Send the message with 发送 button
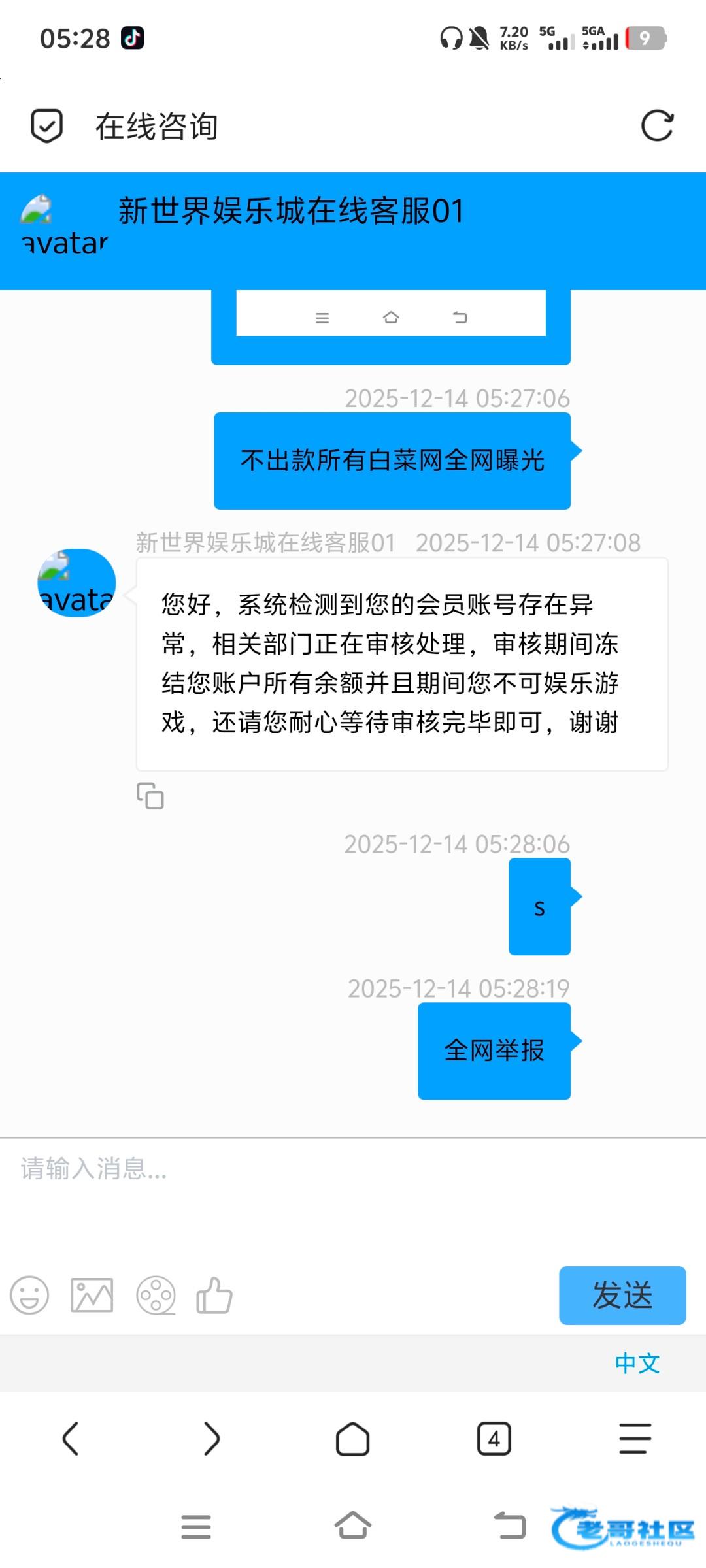 coord(622,1295)
